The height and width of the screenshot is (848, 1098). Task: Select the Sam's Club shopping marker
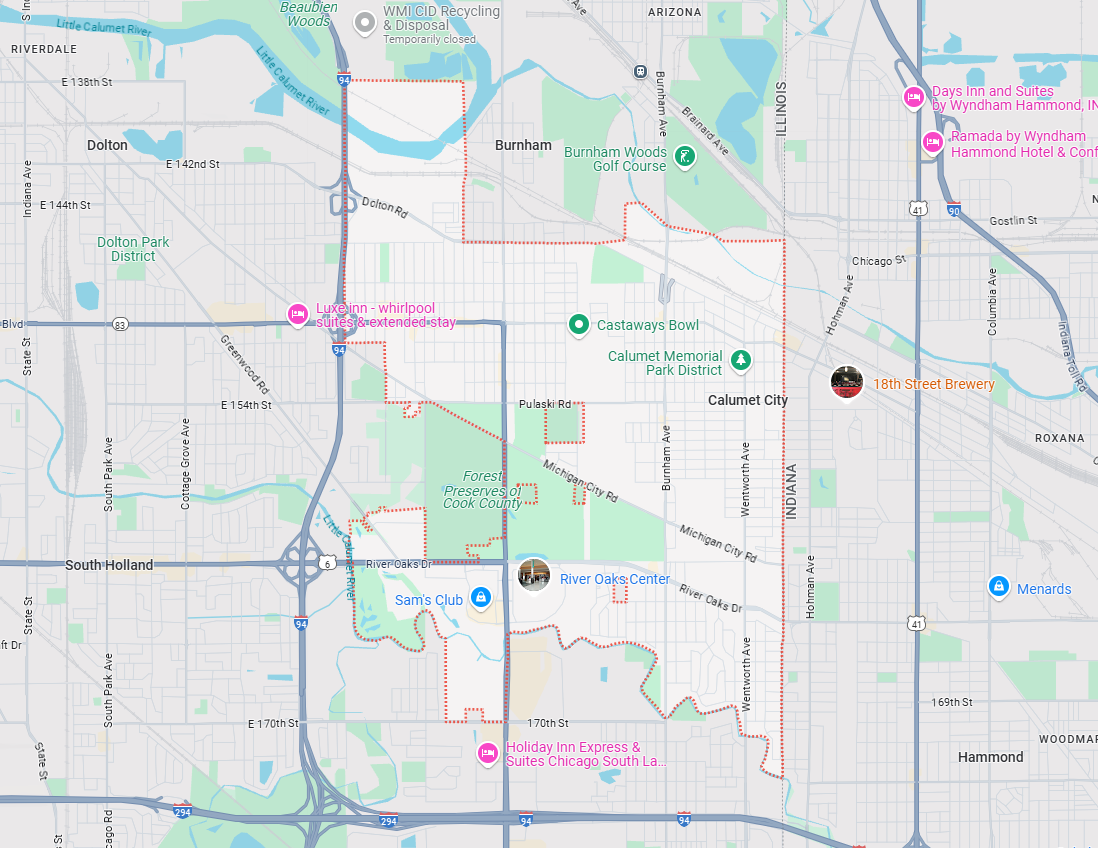[x=481, y=597]
